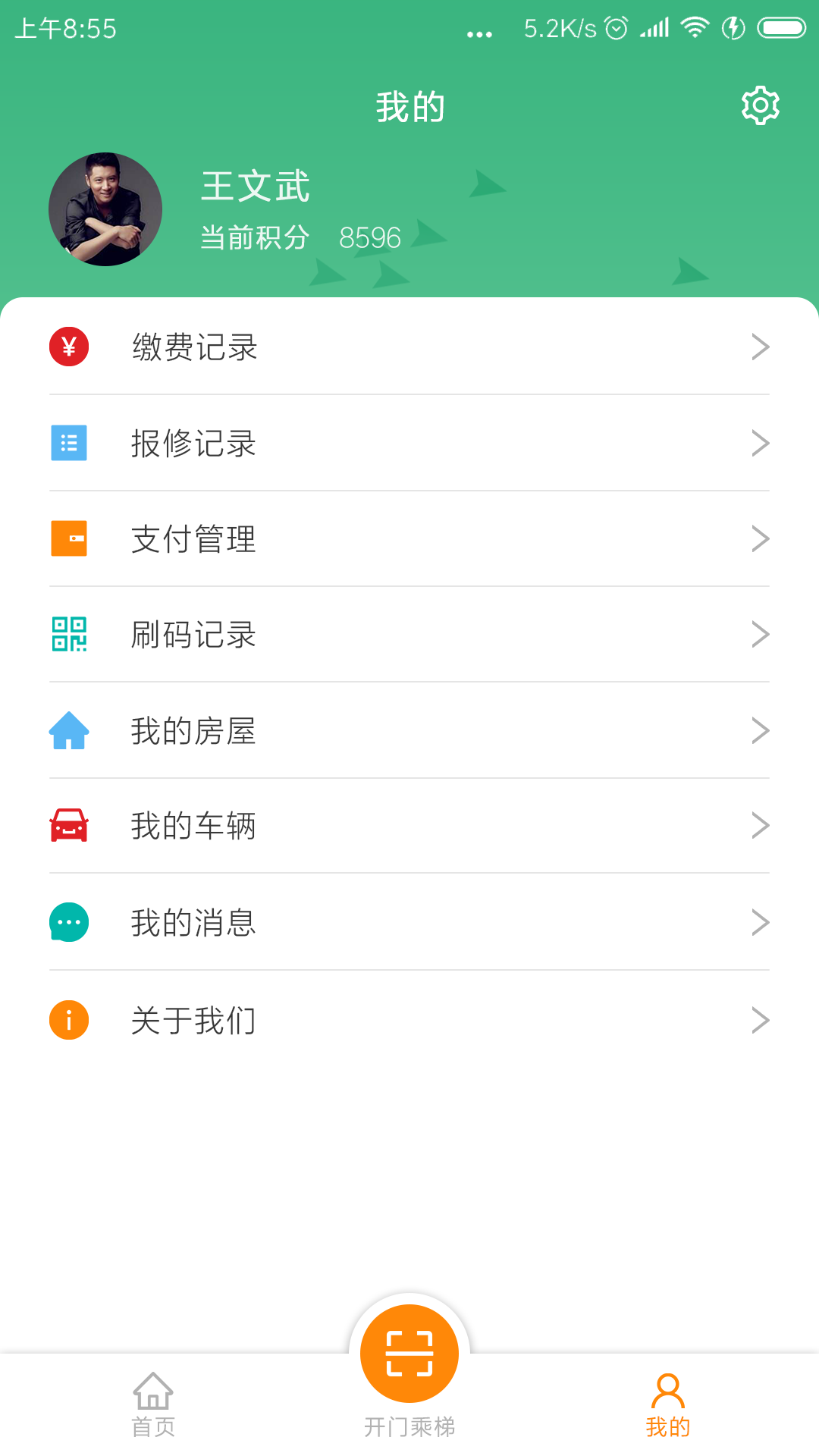819x1456 pixels.
Task: Open the 支付管理 entry
Action: pyautogui.click(x=193, y=539)
